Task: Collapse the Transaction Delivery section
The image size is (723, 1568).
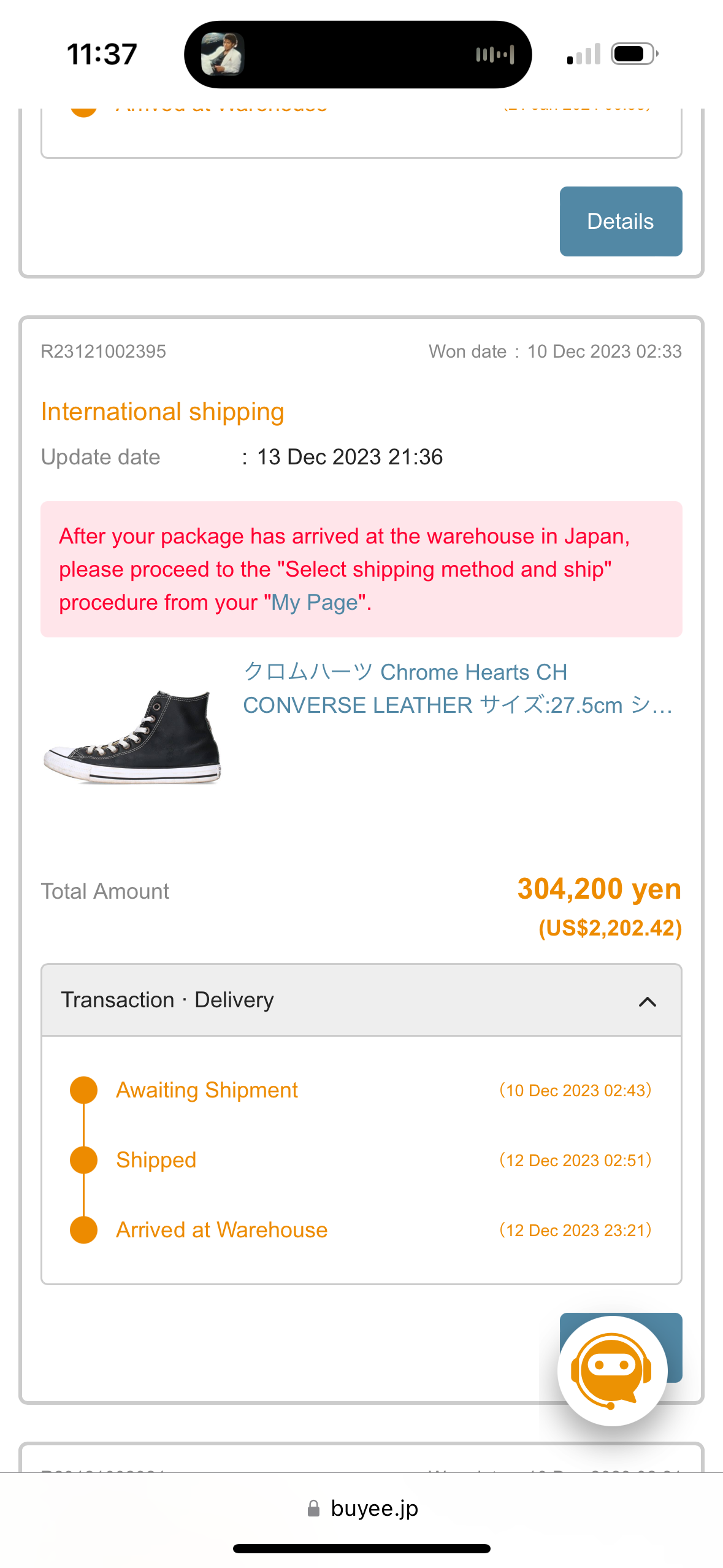Action: (647, 1000)
